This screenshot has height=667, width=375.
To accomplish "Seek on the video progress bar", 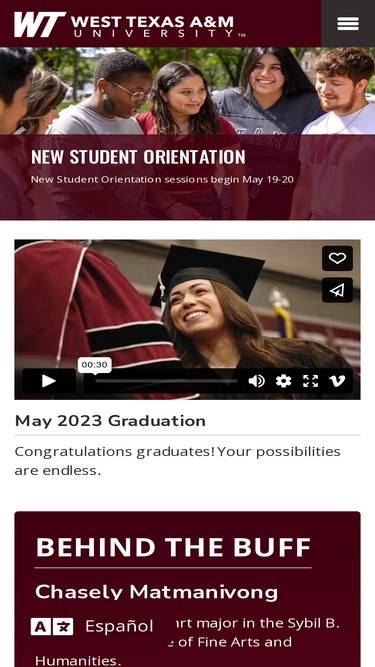I will [166, 381].
